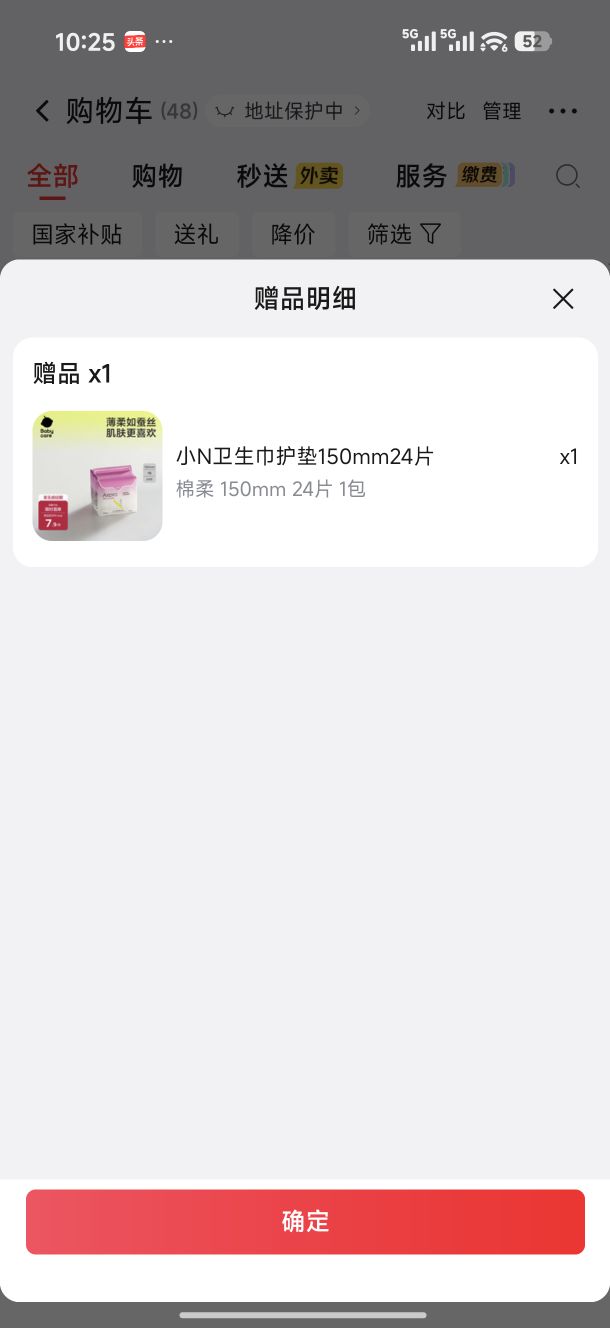Close the 赠品明细 gift details sheet
The height and width of the screenshot is (1328, 610).
(x=563, y=298)
